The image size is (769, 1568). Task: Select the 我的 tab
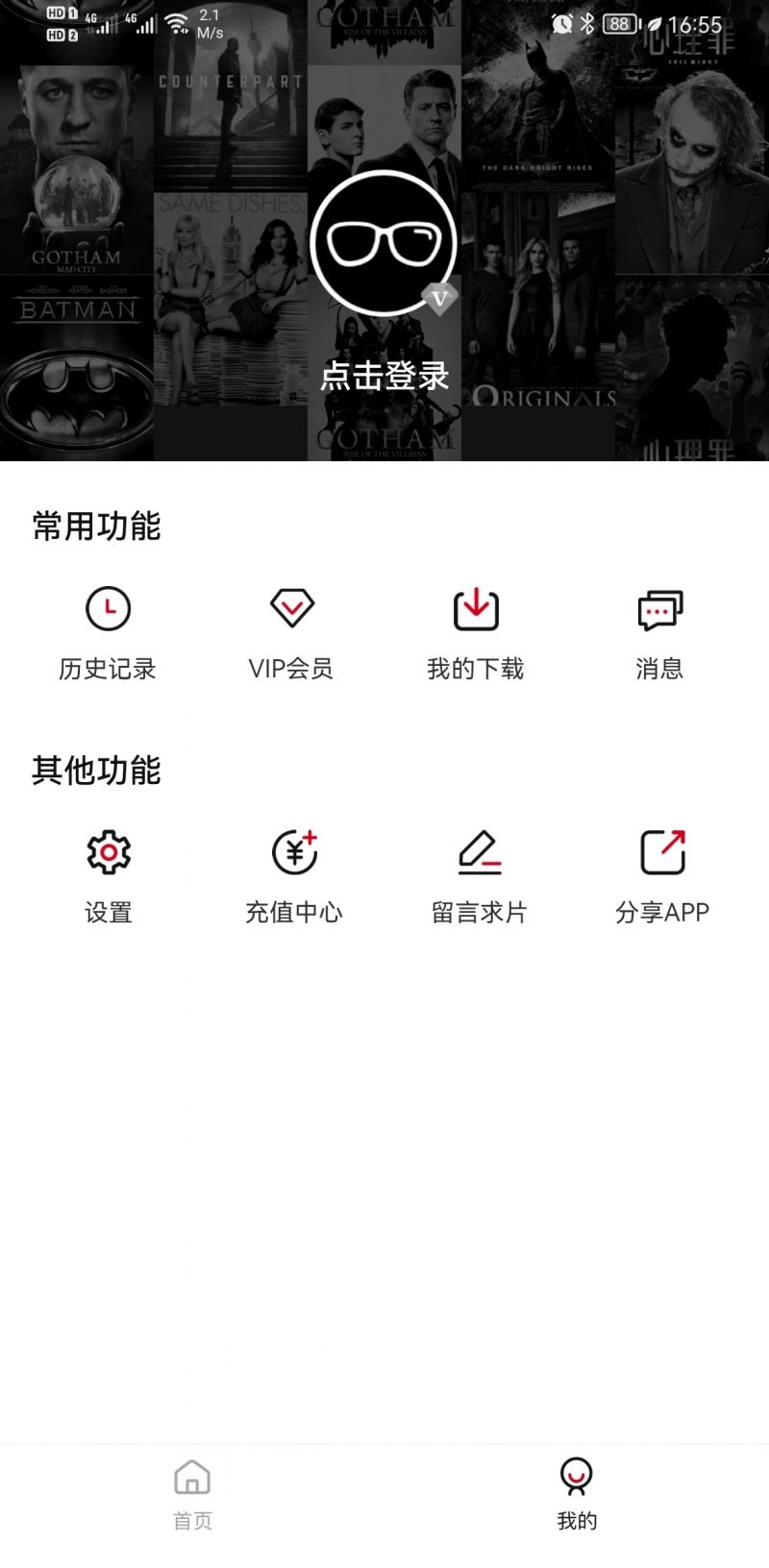577,1495
